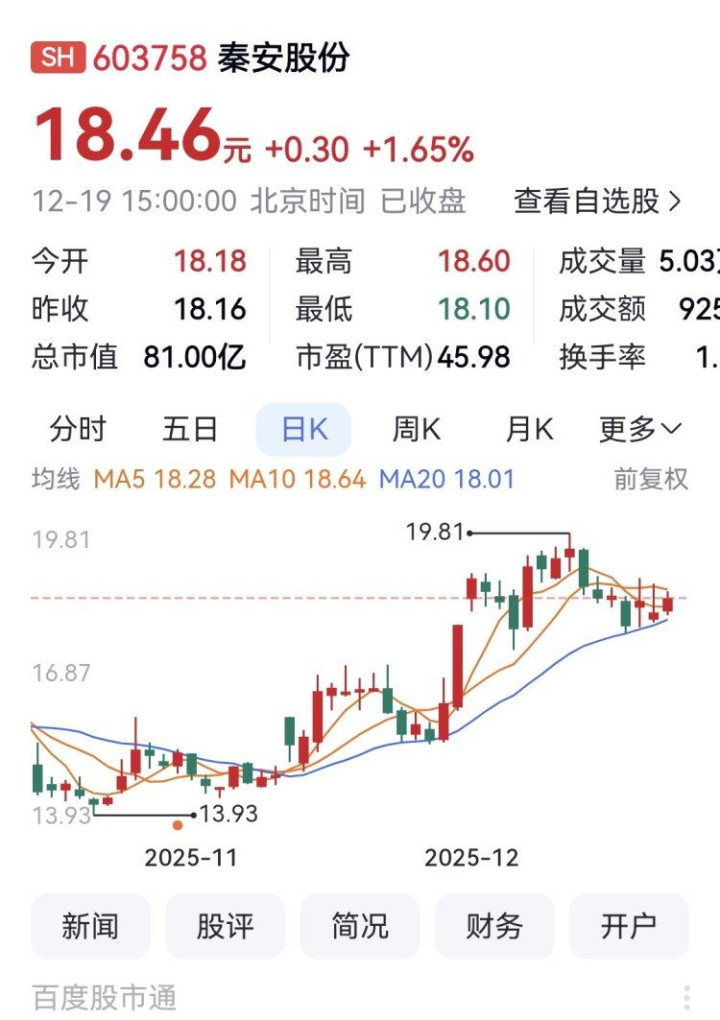Open the overflow menu beside 百度股市通

pyautogui.click(x=687, y=997)
